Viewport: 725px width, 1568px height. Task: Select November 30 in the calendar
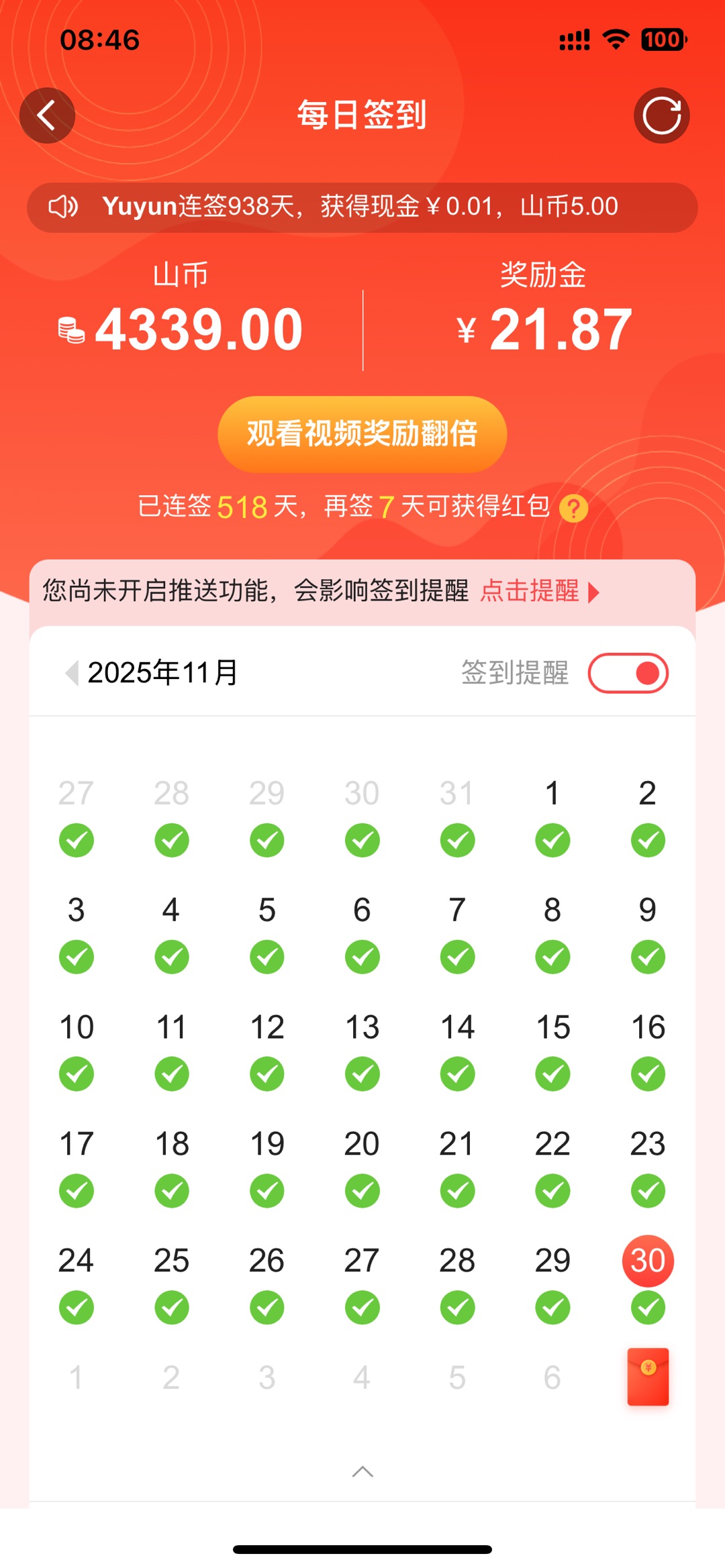click(648, 1261)
